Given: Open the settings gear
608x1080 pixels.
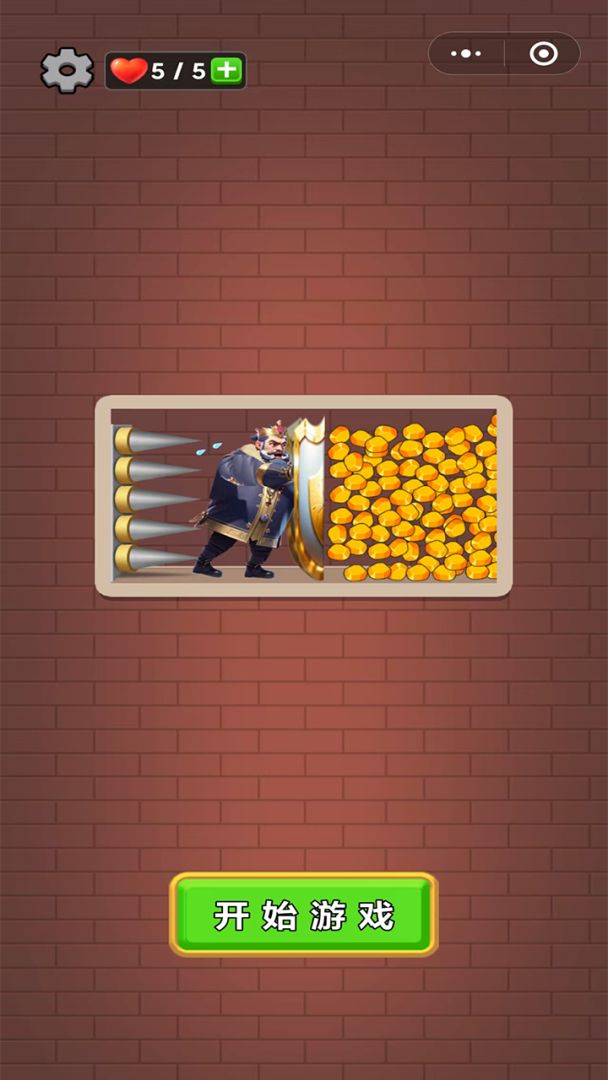Looking at the screenshot, I should click(66, 70).
